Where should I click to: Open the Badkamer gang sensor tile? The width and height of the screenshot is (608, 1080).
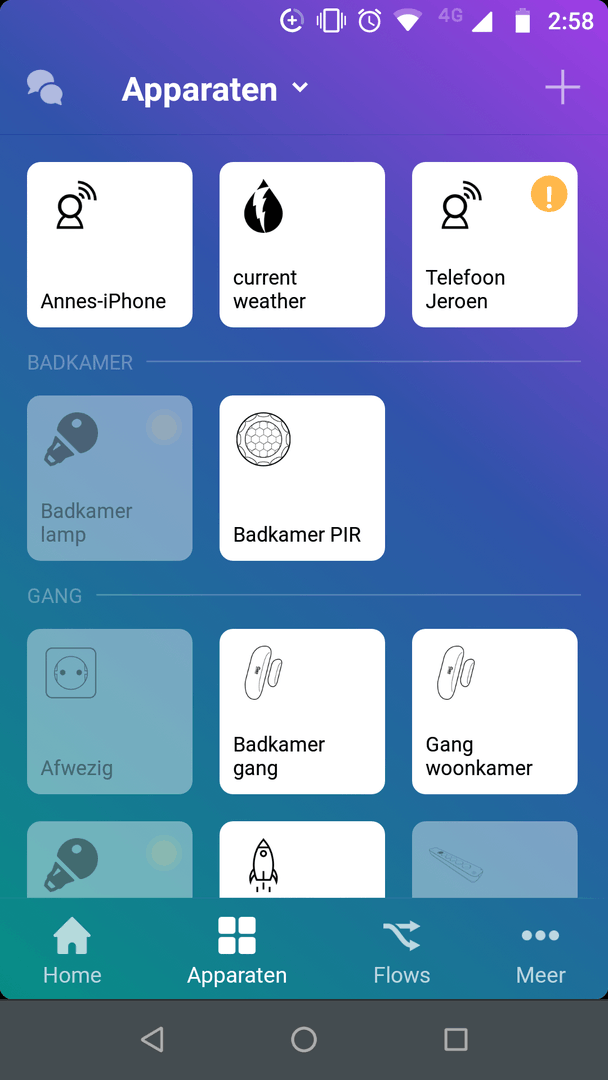point(302,711)
